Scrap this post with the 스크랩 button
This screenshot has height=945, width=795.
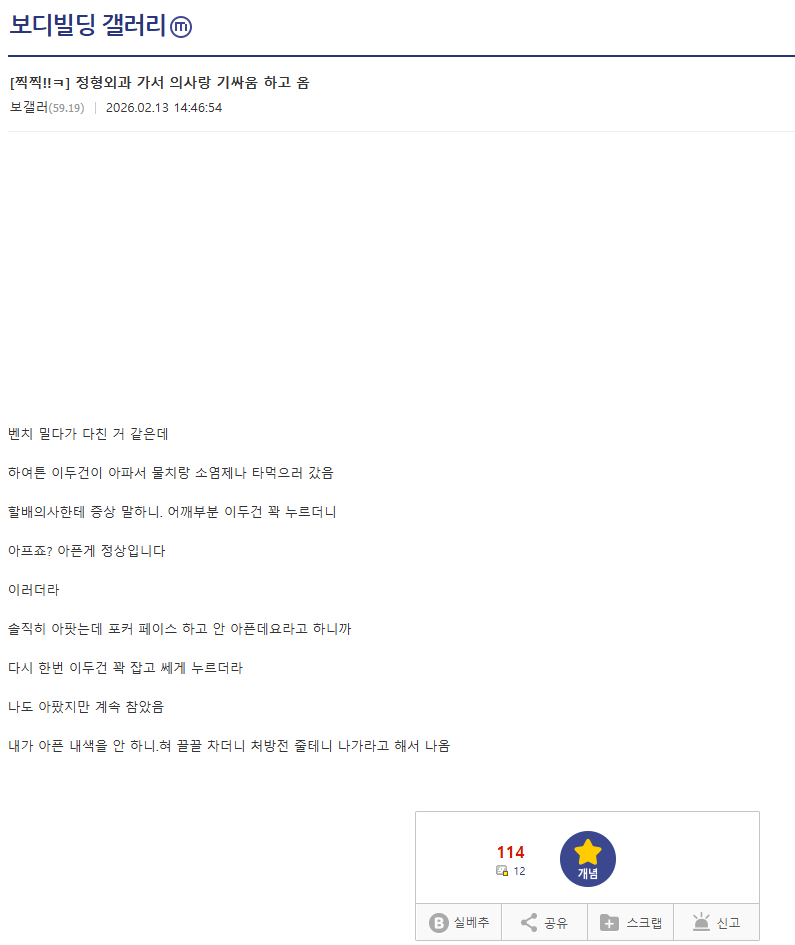click(x=631, y=922)
